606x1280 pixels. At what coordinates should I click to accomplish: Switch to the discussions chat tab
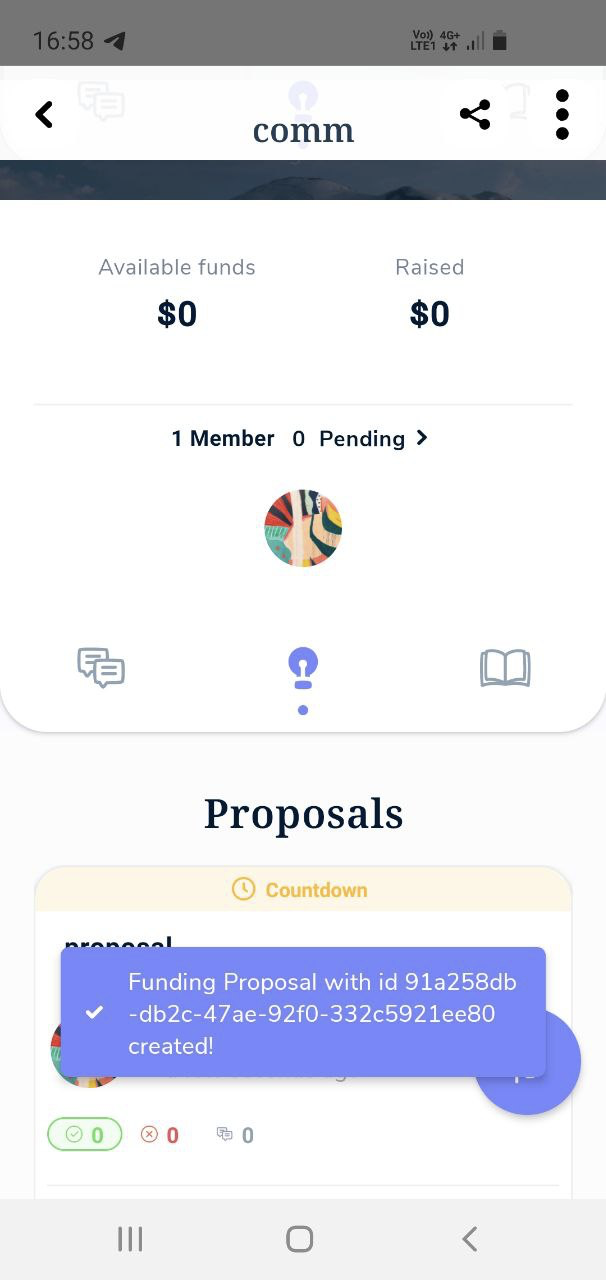point(101,668)
